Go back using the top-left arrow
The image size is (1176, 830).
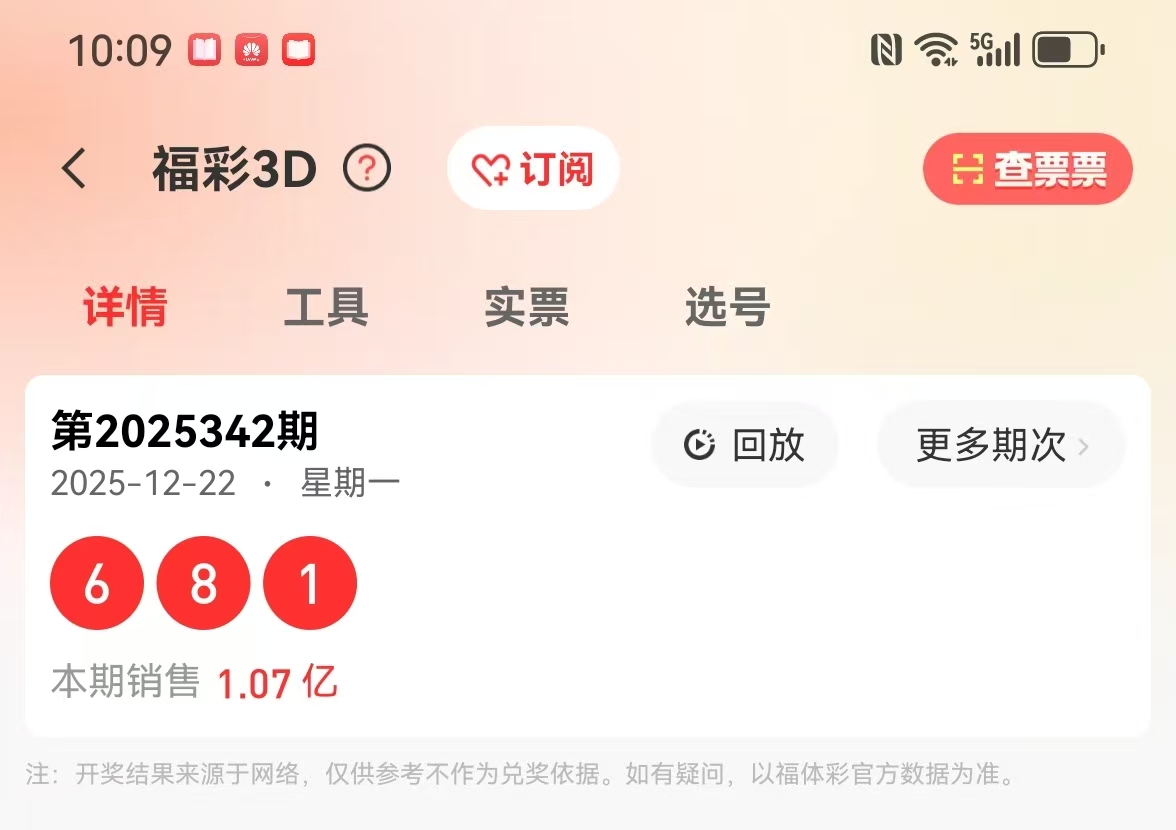(x=75, y=169)
